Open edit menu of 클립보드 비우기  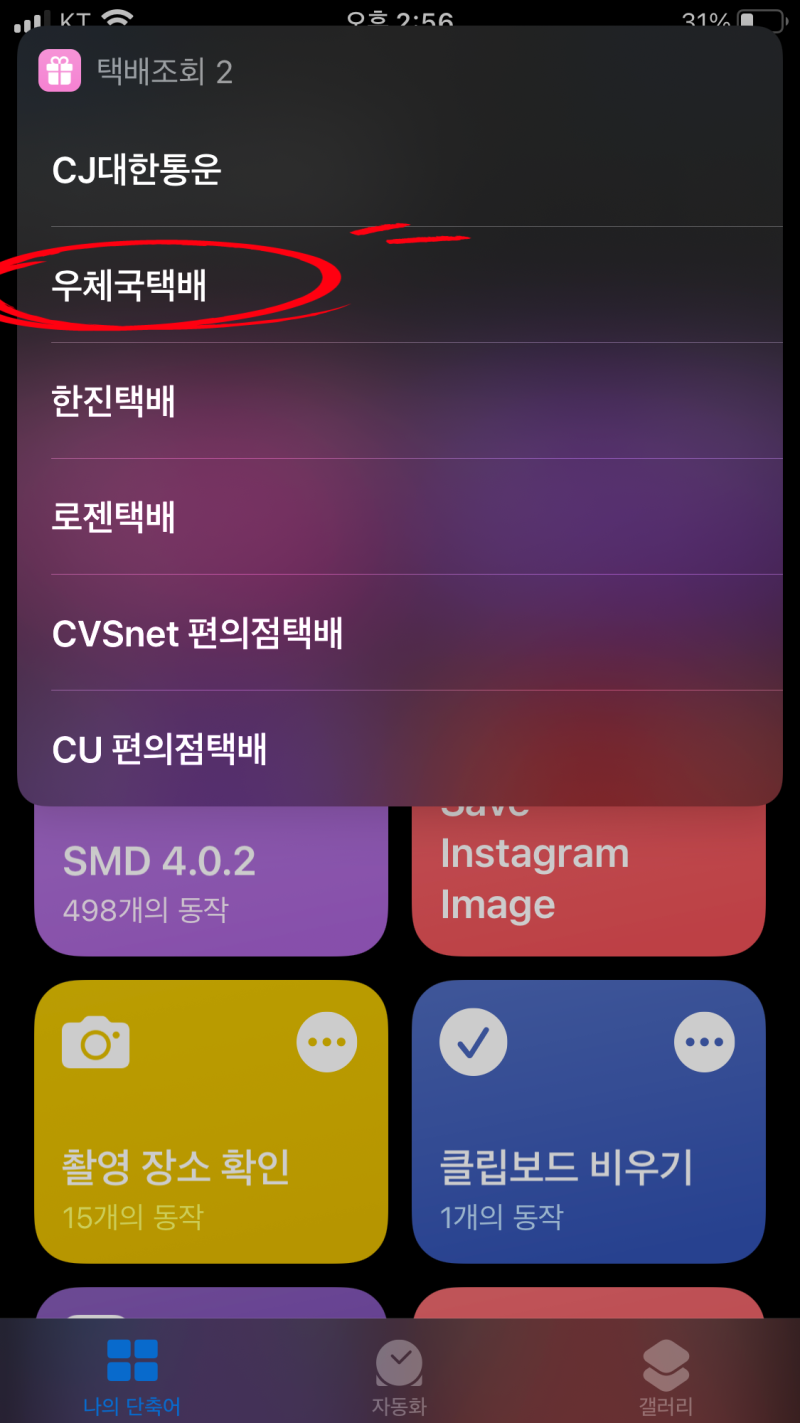pos(704,1042)
